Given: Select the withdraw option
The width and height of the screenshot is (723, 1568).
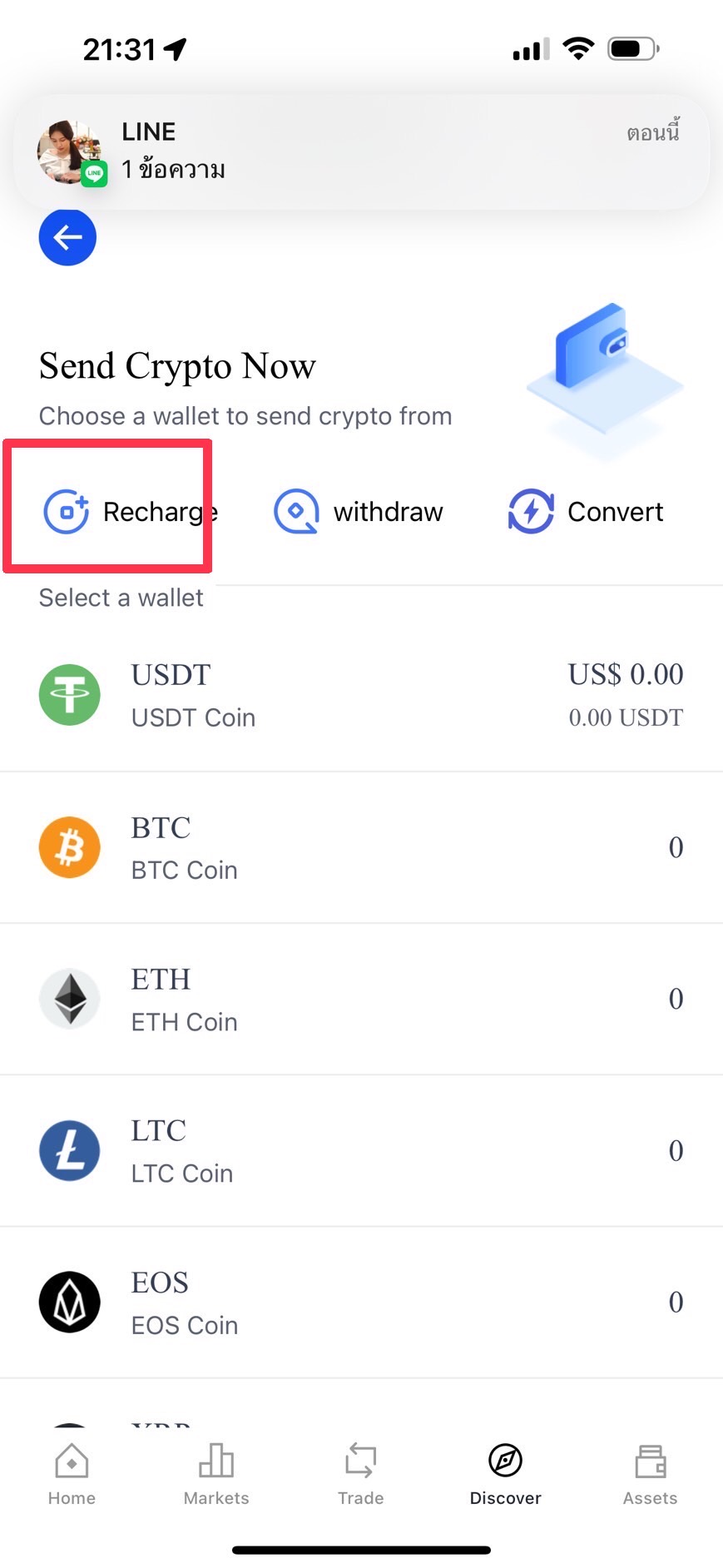Looking at the screenshot, I should 359,511.
